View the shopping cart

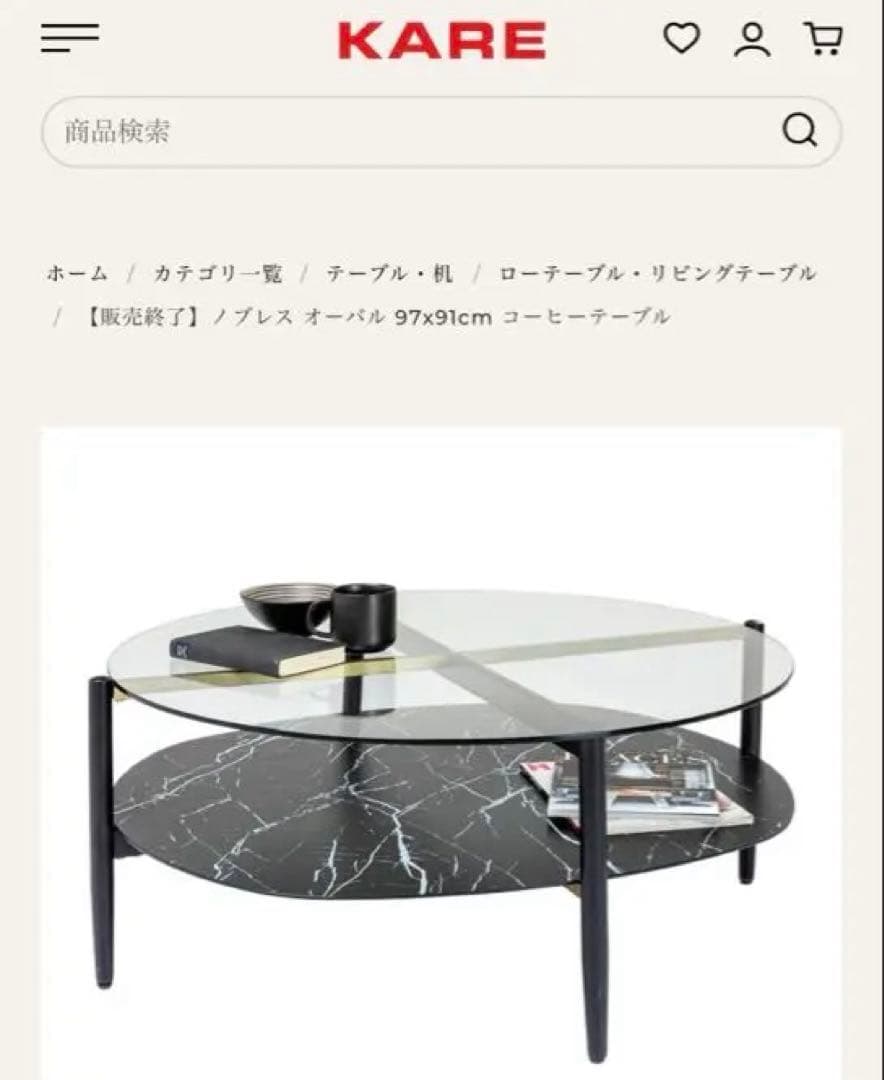tap(823, 40)
